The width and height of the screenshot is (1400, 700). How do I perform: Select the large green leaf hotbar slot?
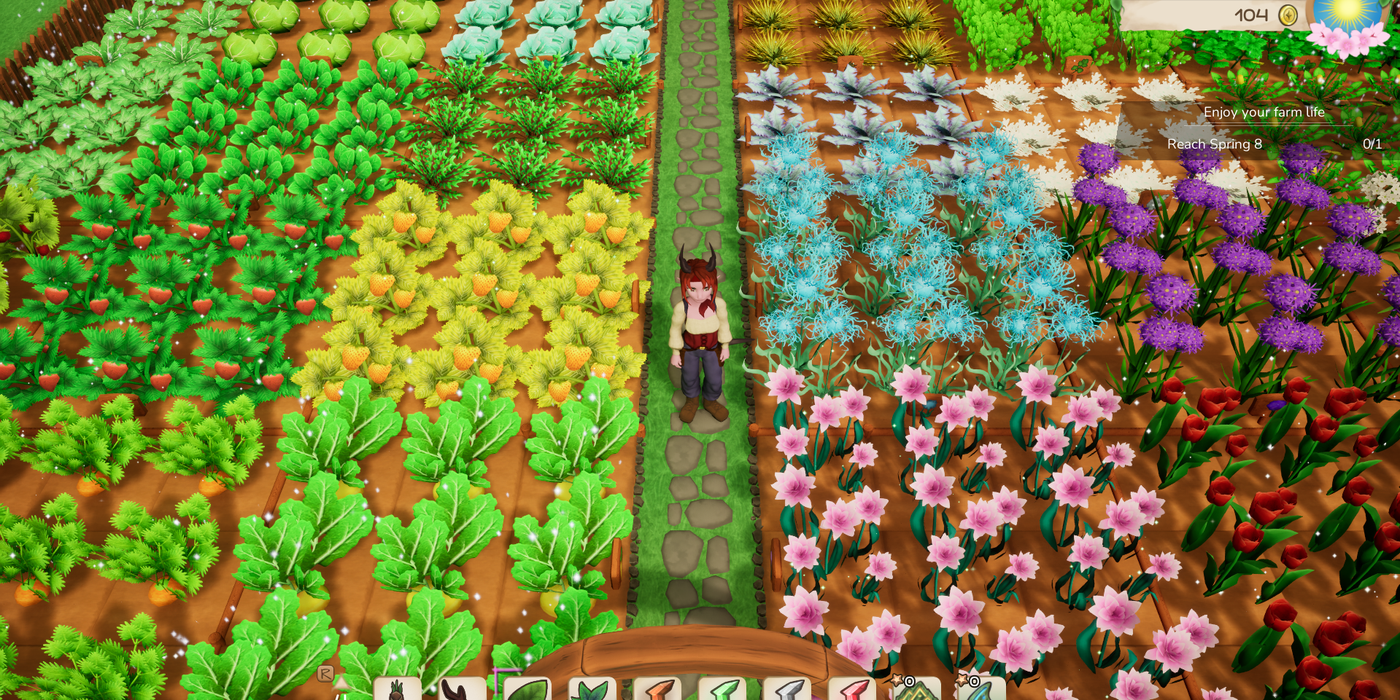[527, 691]
